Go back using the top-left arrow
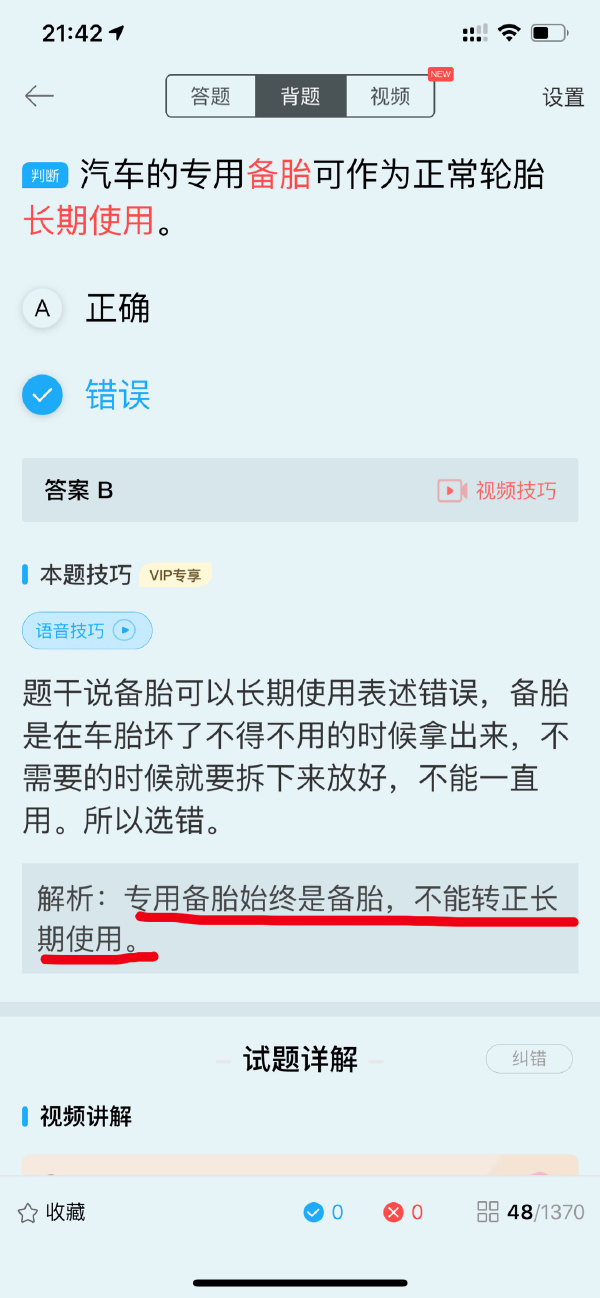 tap(39, 96)
